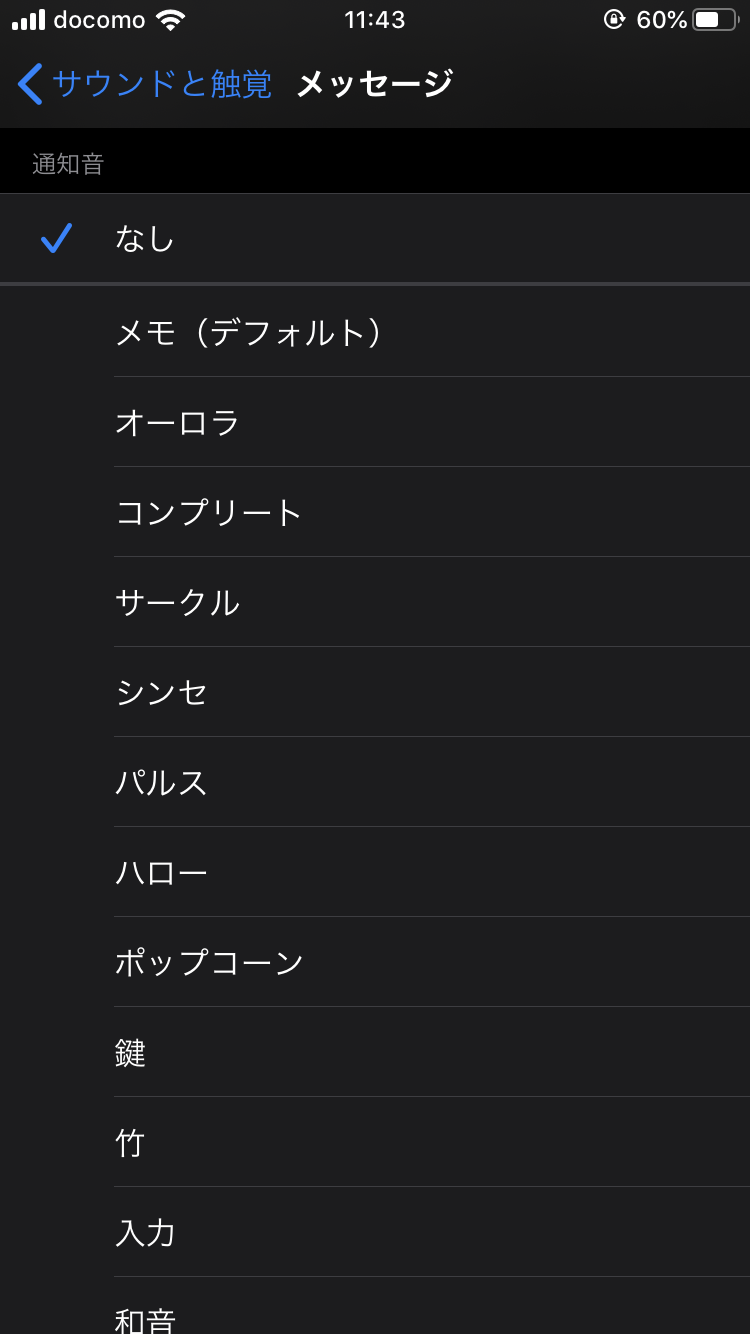
Task: Go back to サウンドと触覚 settings
Action: click(145, 84)
